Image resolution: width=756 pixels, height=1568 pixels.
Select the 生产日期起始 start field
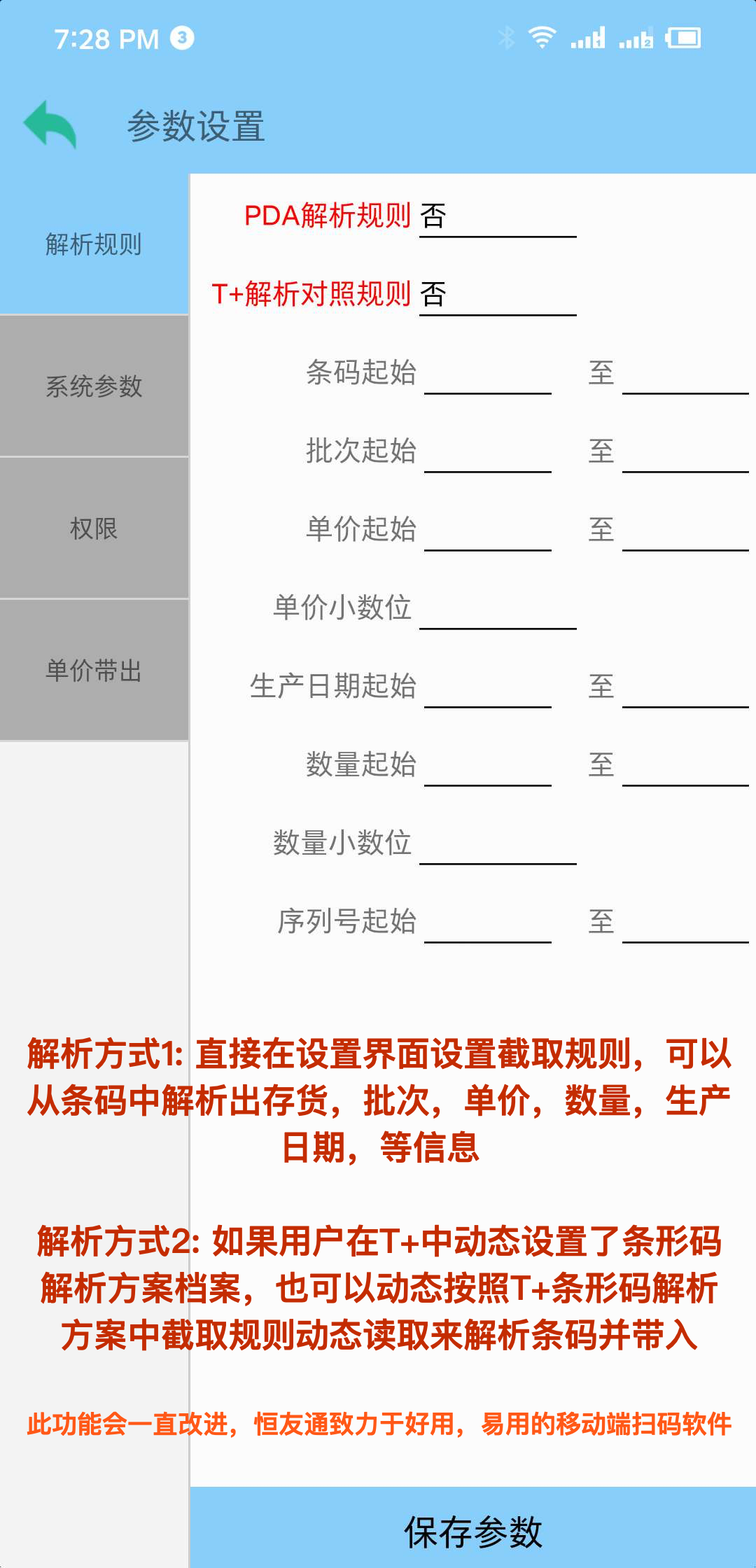[488, 687]
